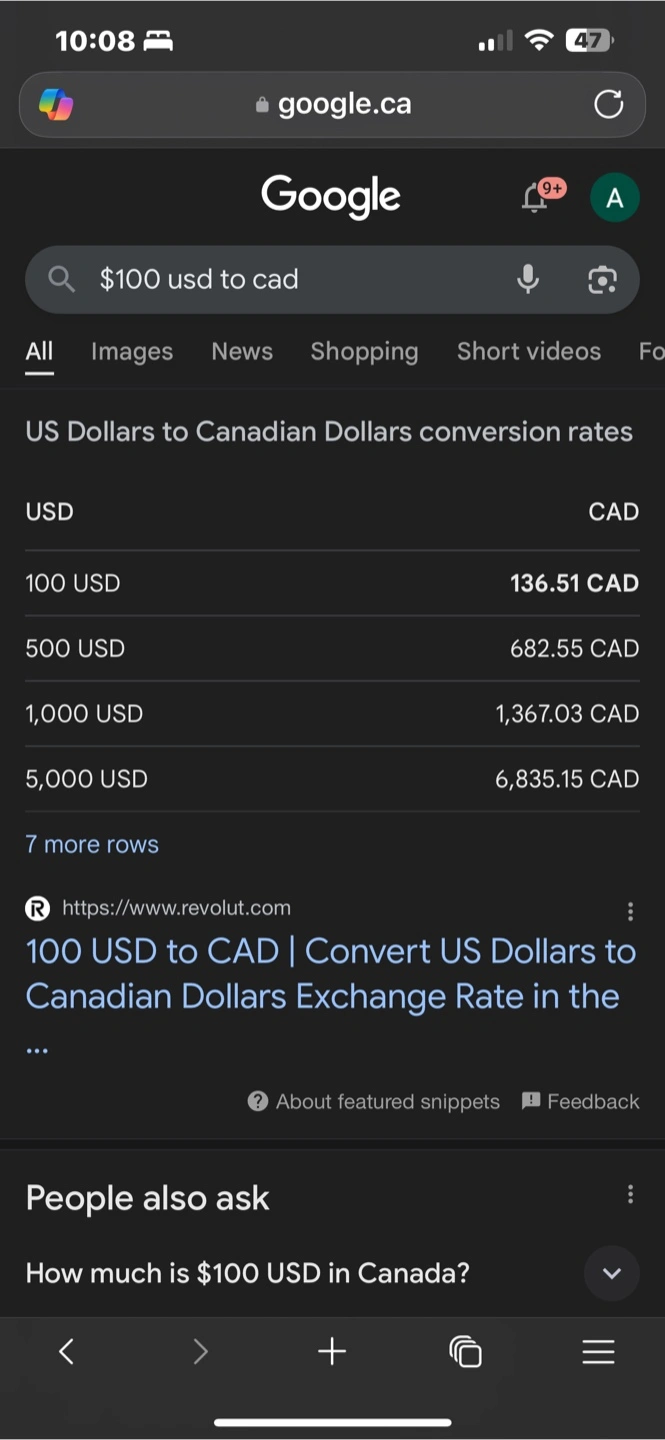Go back with the browser back arrow
The height and width of the screenshot is (1440, 665).
(x=67, y=1352)
